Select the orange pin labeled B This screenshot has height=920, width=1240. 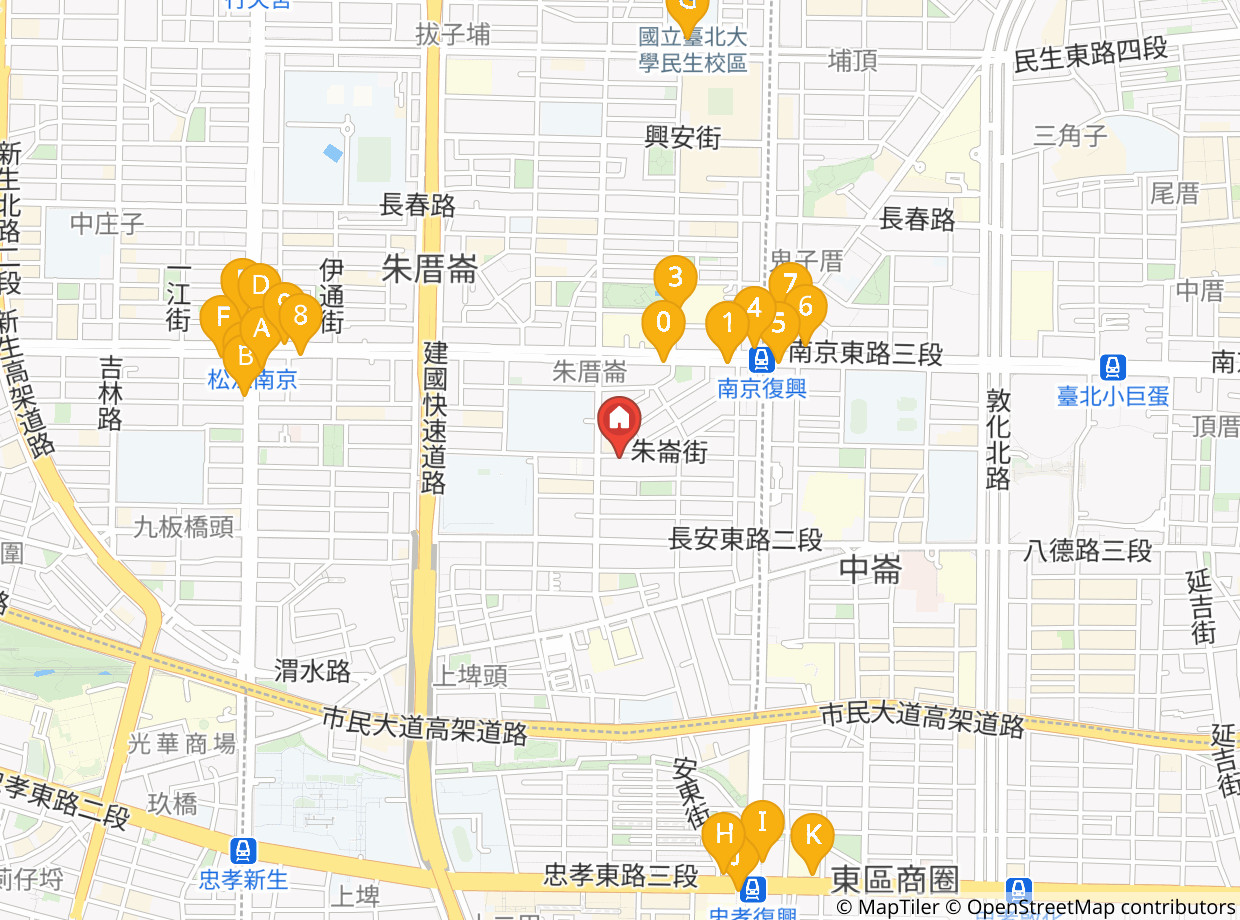(244, 360)
